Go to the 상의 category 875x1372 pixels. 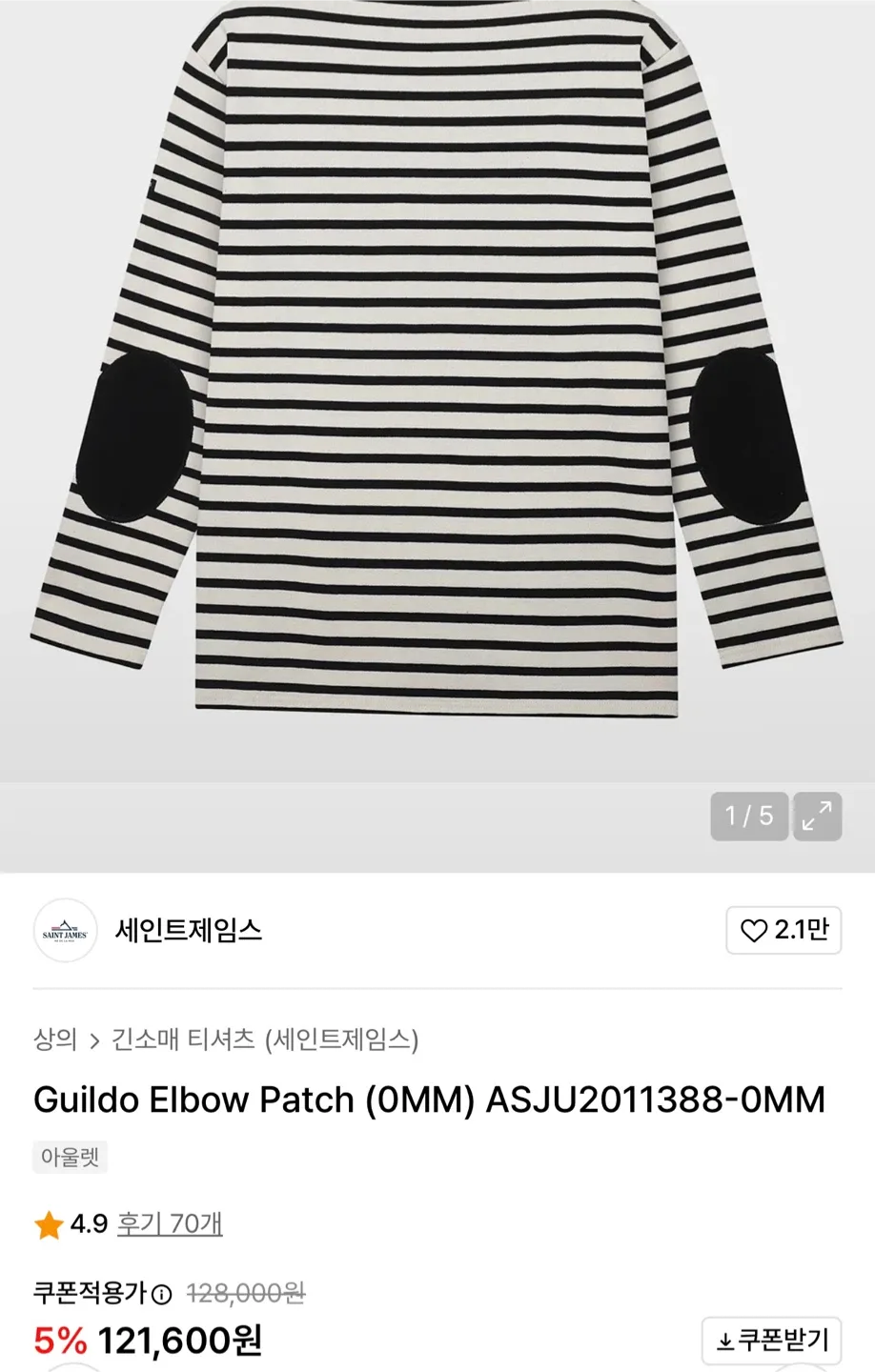tap(54, 1039)
